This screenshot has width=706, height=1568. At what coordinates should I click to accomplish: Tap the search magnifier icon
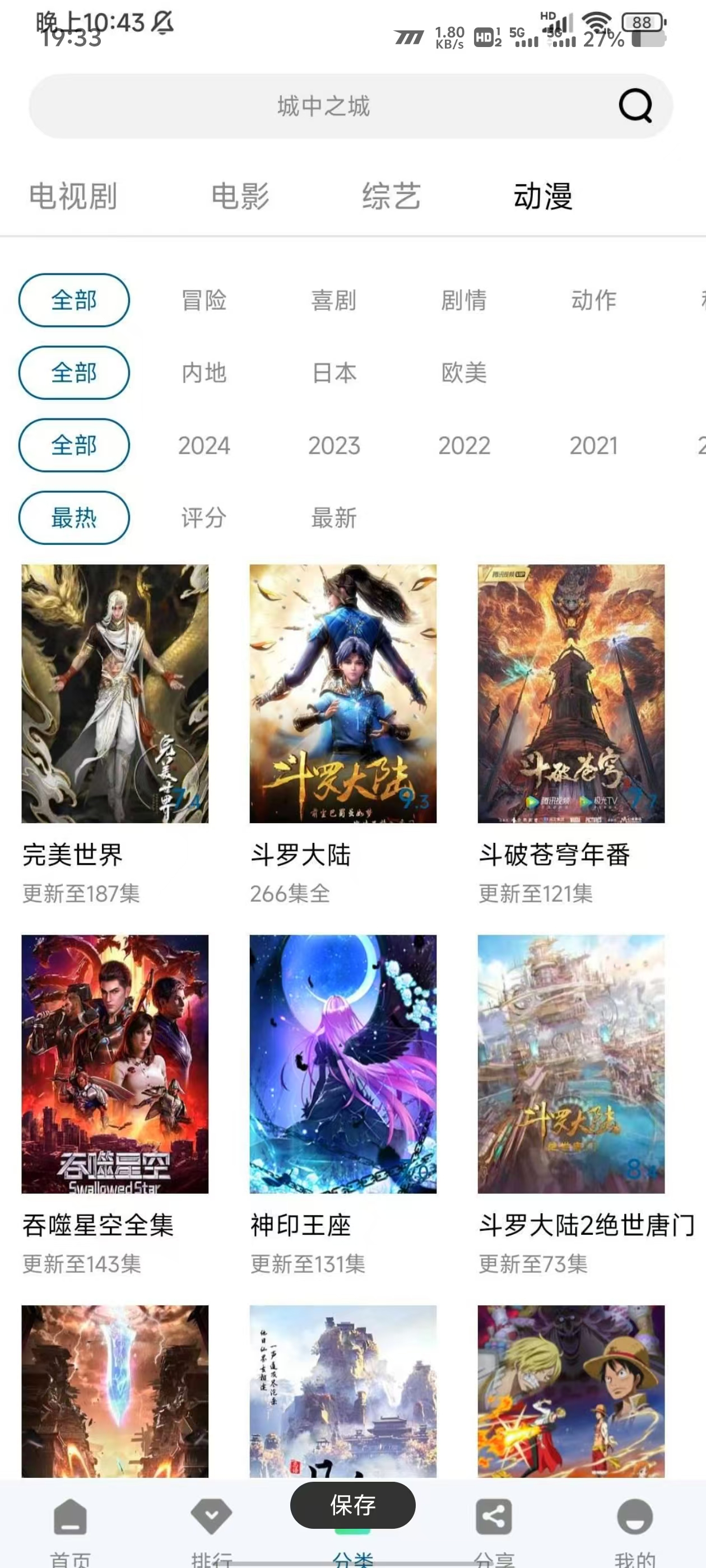pyautogui.click(x=635, y=106)
